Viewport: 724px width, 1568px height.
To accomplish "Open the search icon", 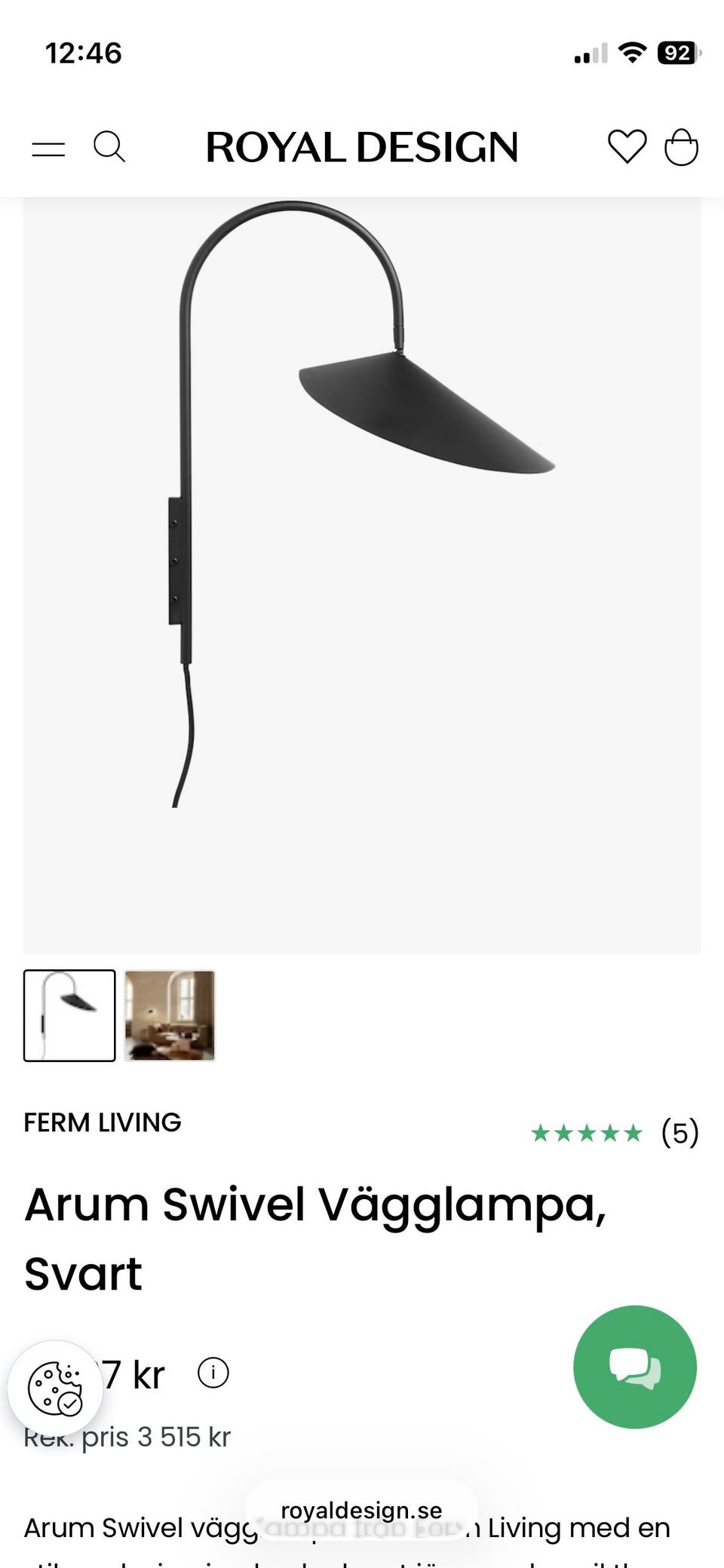I will click(109, 146).
